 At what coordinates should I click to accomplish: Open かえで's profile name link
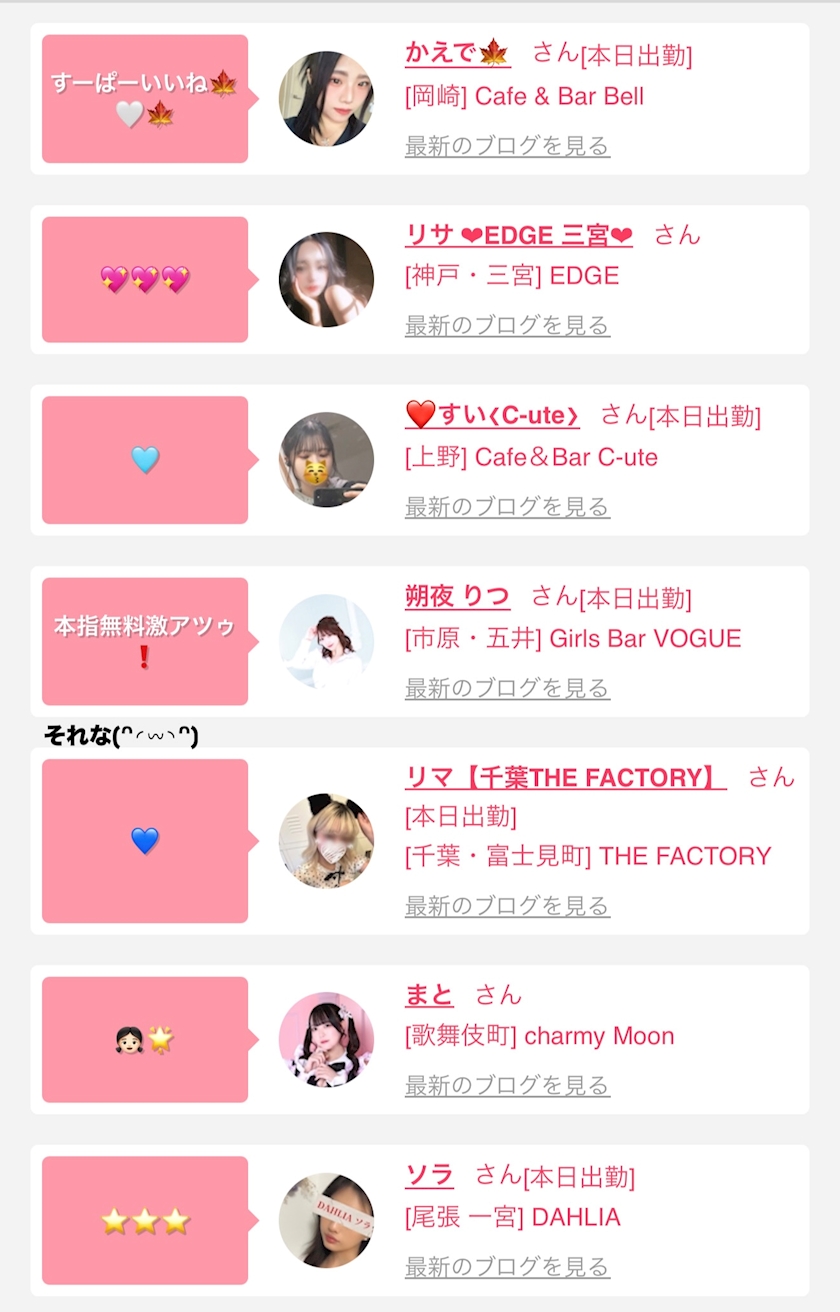pos(458,53)
